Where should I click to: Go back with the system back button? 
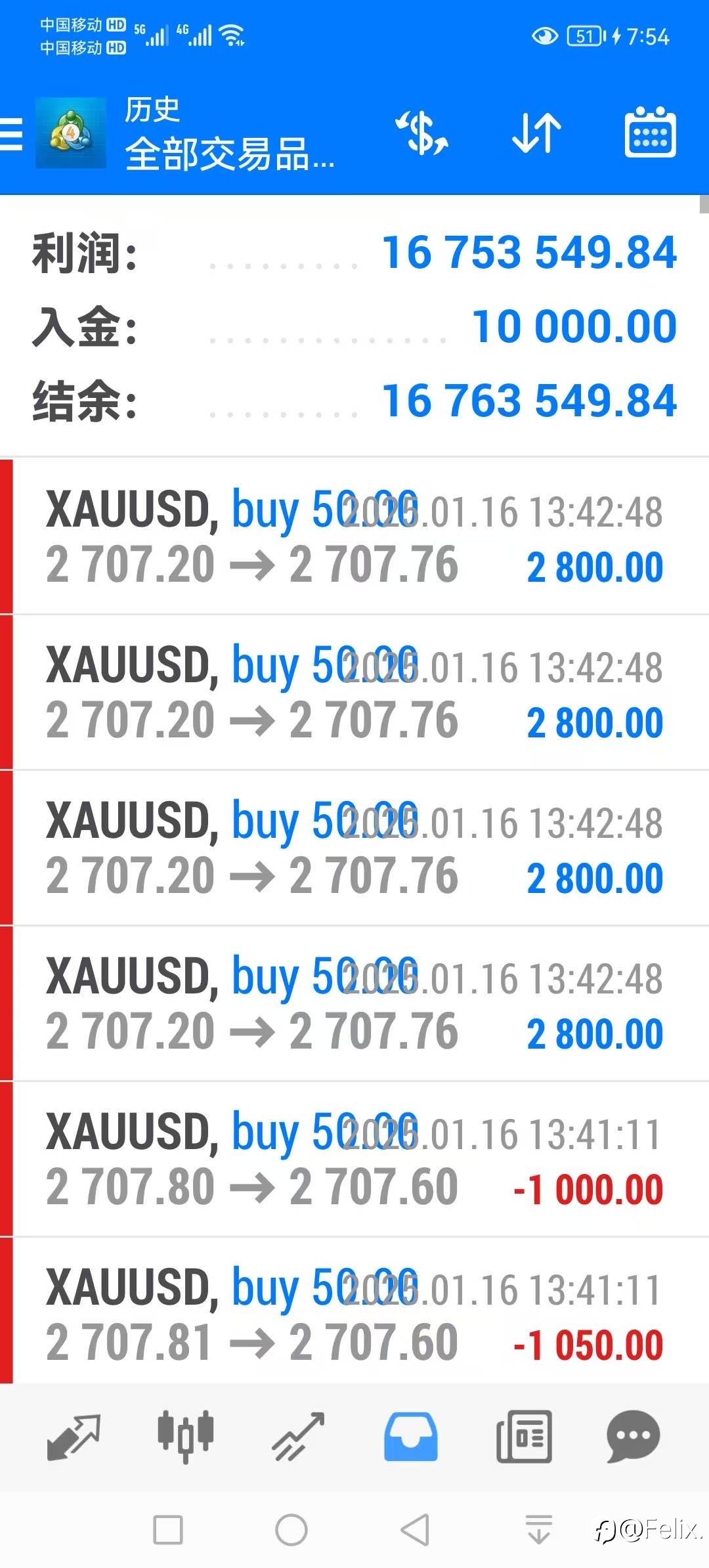[x=415, y=1530]
